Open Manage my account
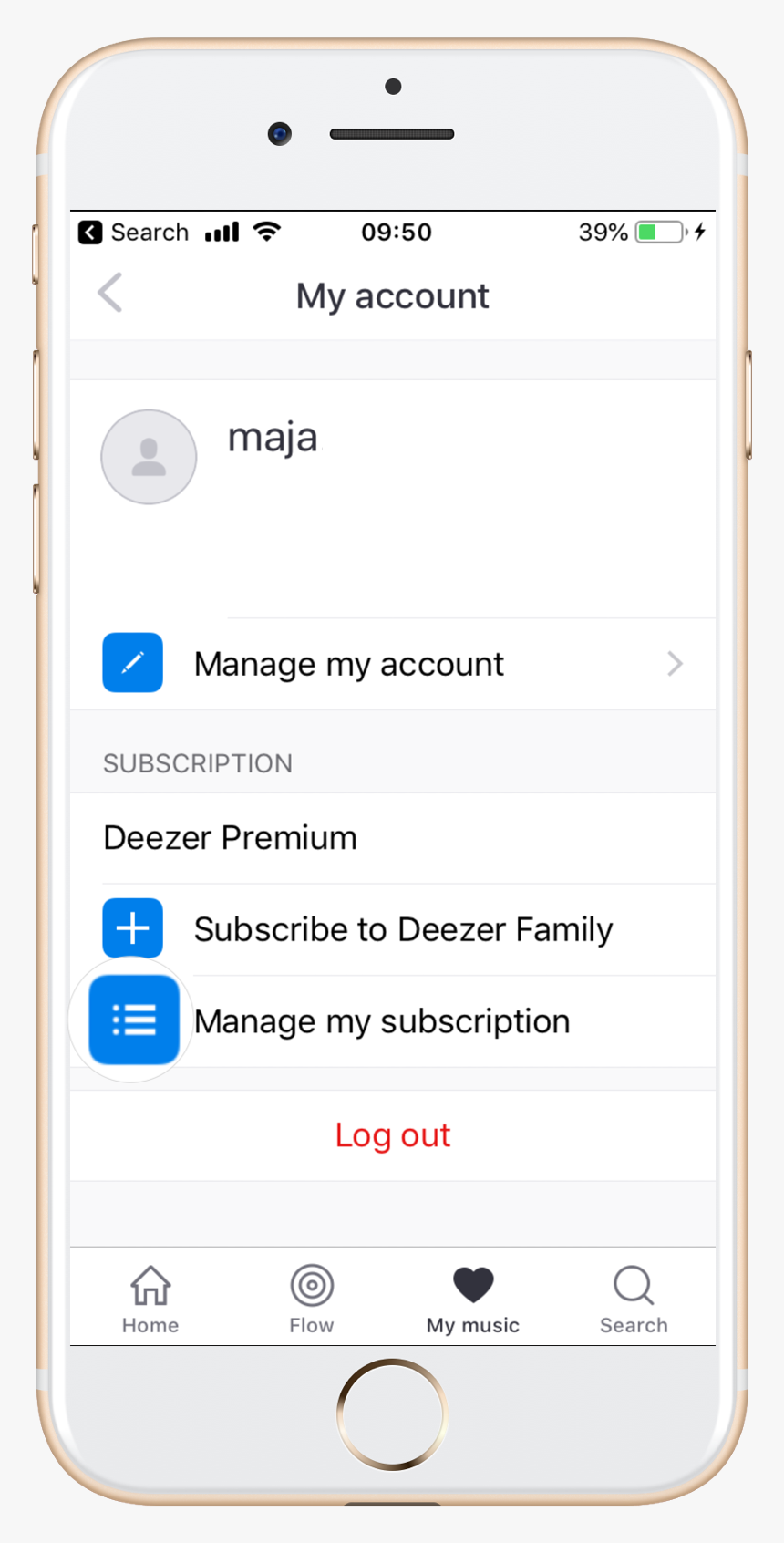Viewport: 784px width, 1543px height. point(392,664)
